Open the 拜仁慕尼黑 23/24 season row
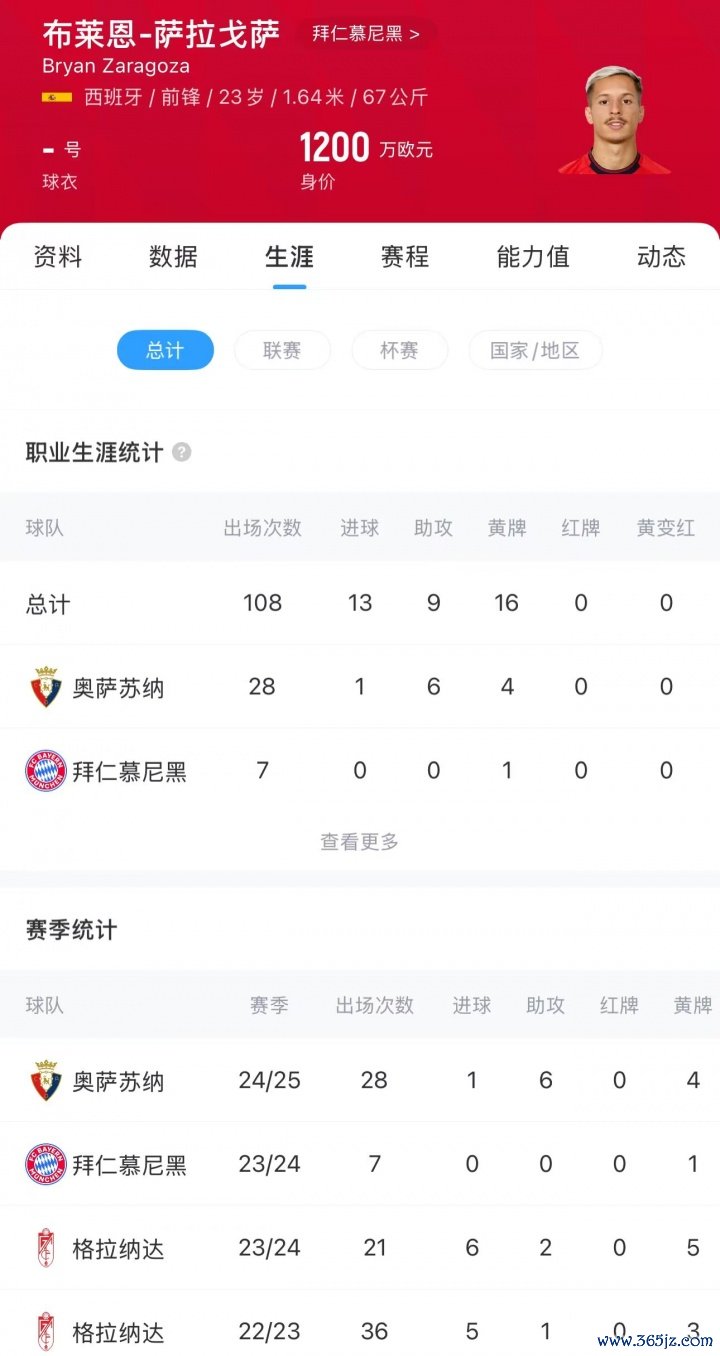The image size is (720, 1356). click(x=360, y=1165)
